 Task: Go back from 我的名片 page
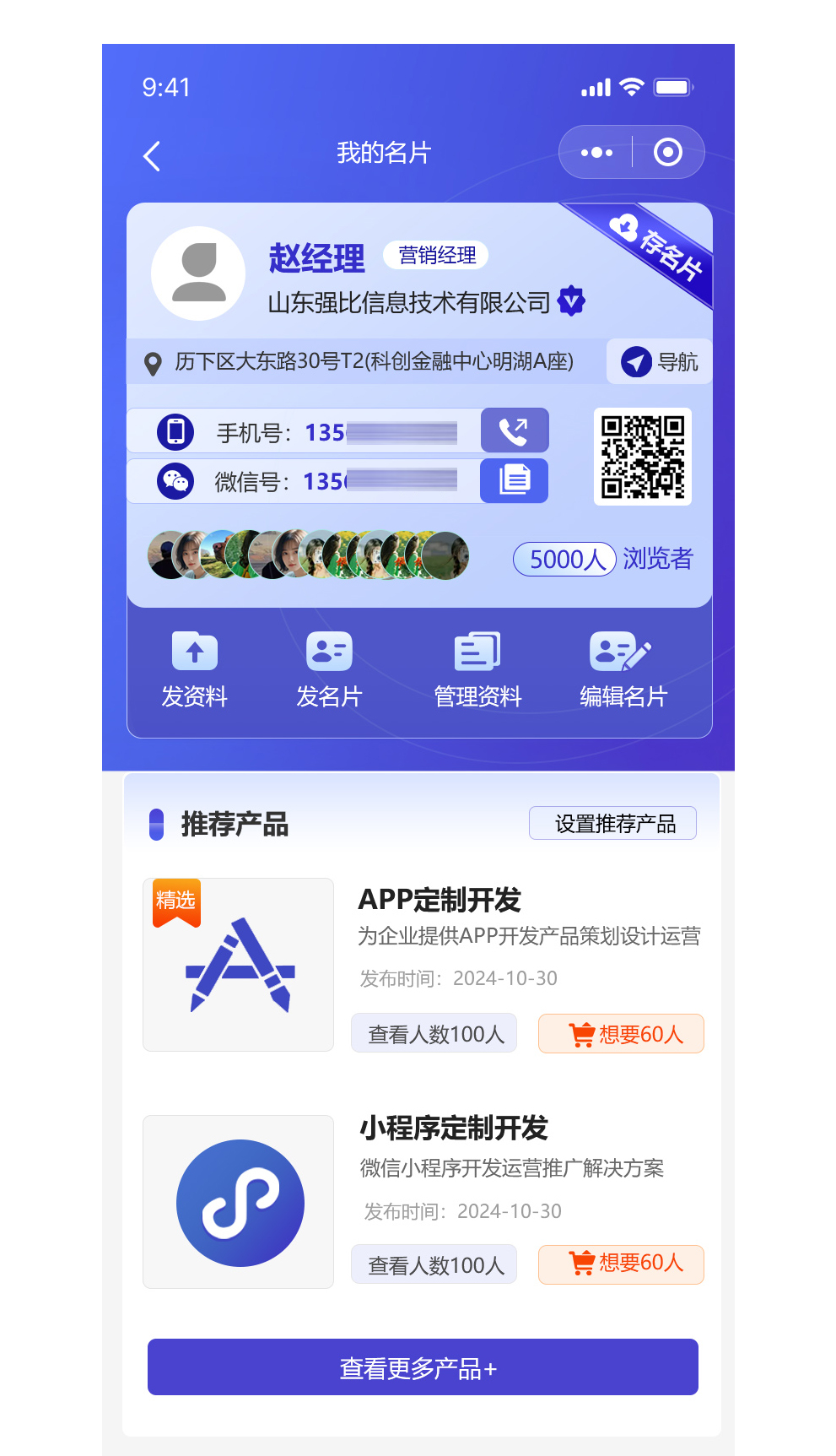point(153,156)
